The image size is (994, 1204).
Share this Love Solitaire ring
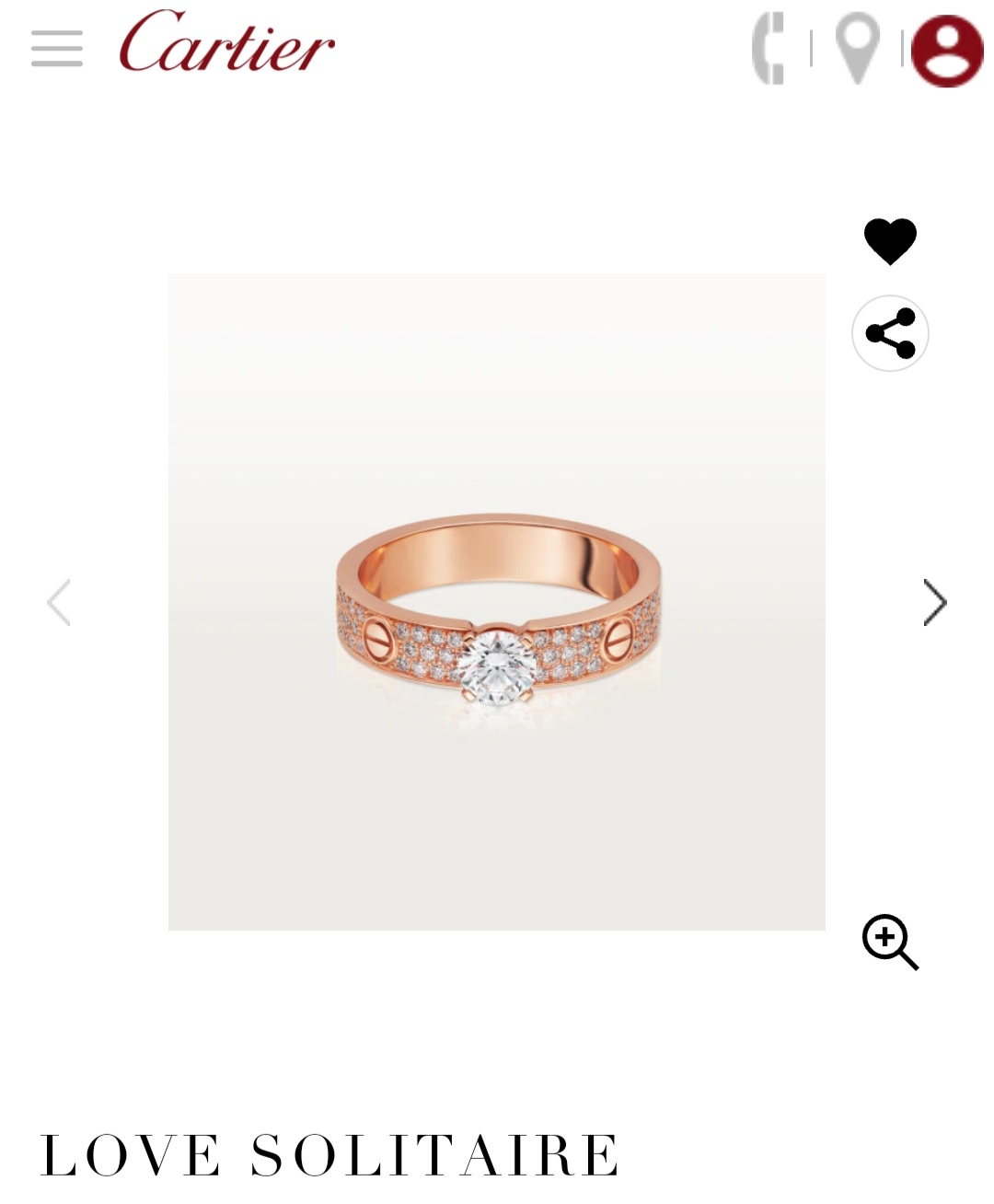[890, 333]
